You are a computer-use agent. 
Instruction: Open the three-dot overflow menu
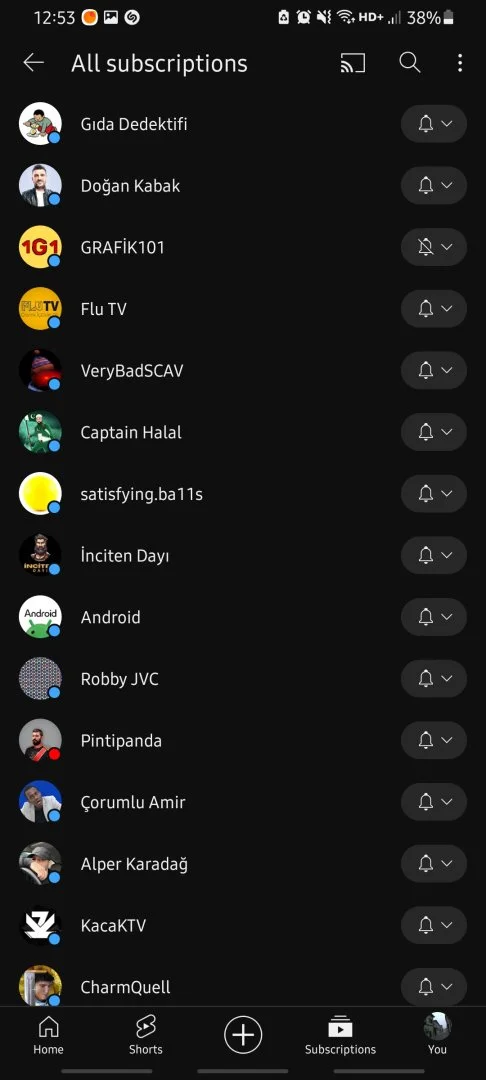pos(460,63)
